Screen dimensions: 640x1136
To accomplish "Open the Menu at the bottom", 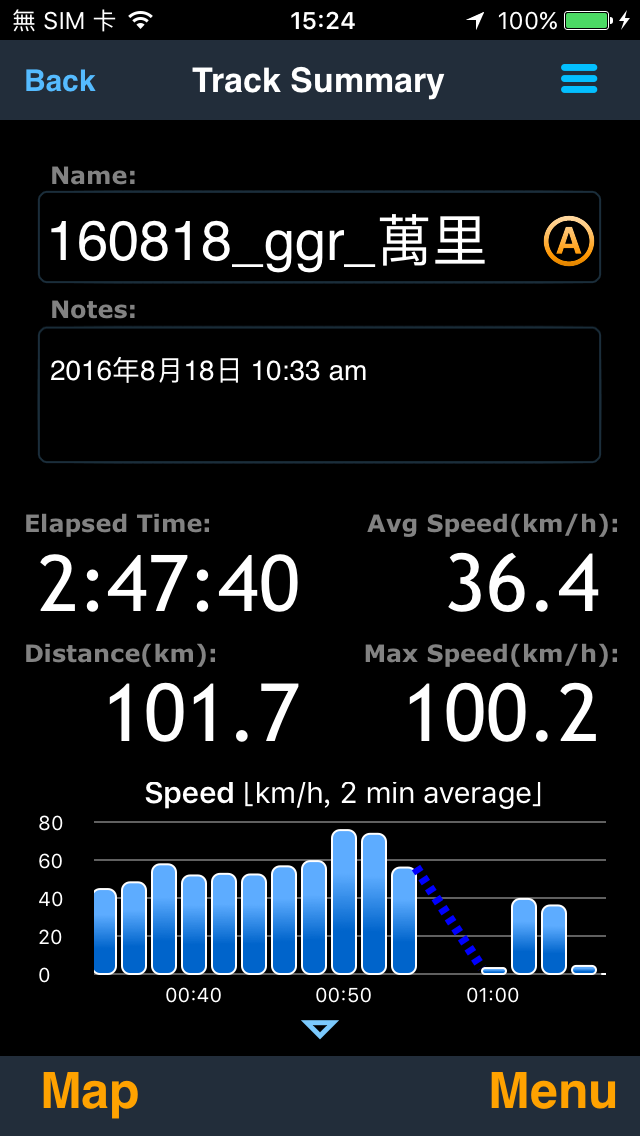I will 553,1090.
